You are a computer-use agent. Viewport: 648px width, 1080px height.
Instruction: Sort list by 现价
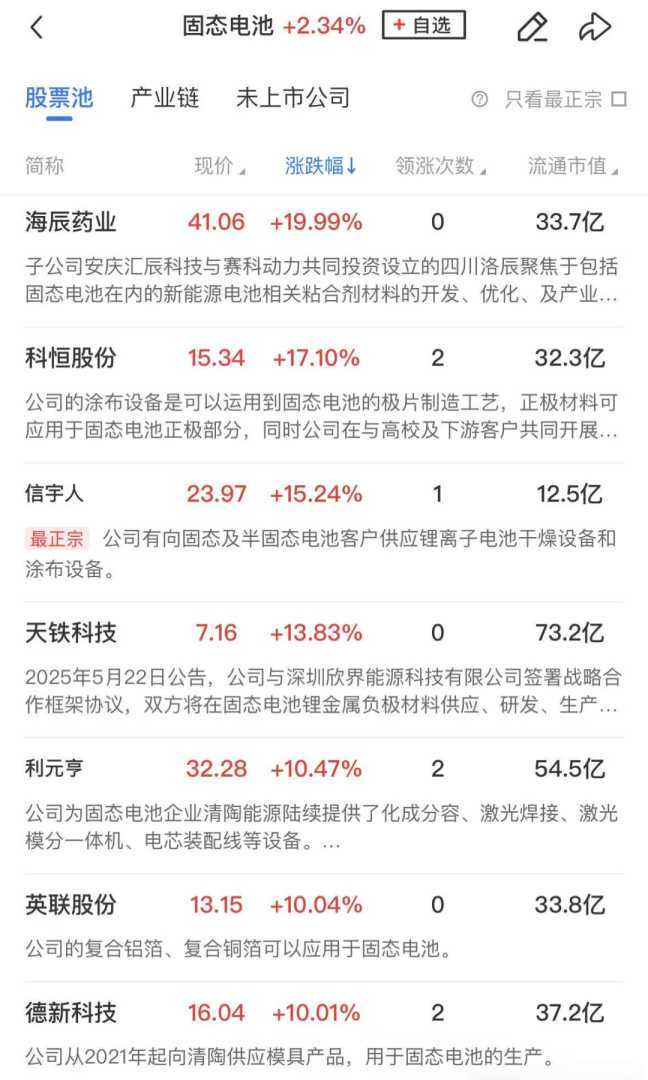click(x=219, y=166)
